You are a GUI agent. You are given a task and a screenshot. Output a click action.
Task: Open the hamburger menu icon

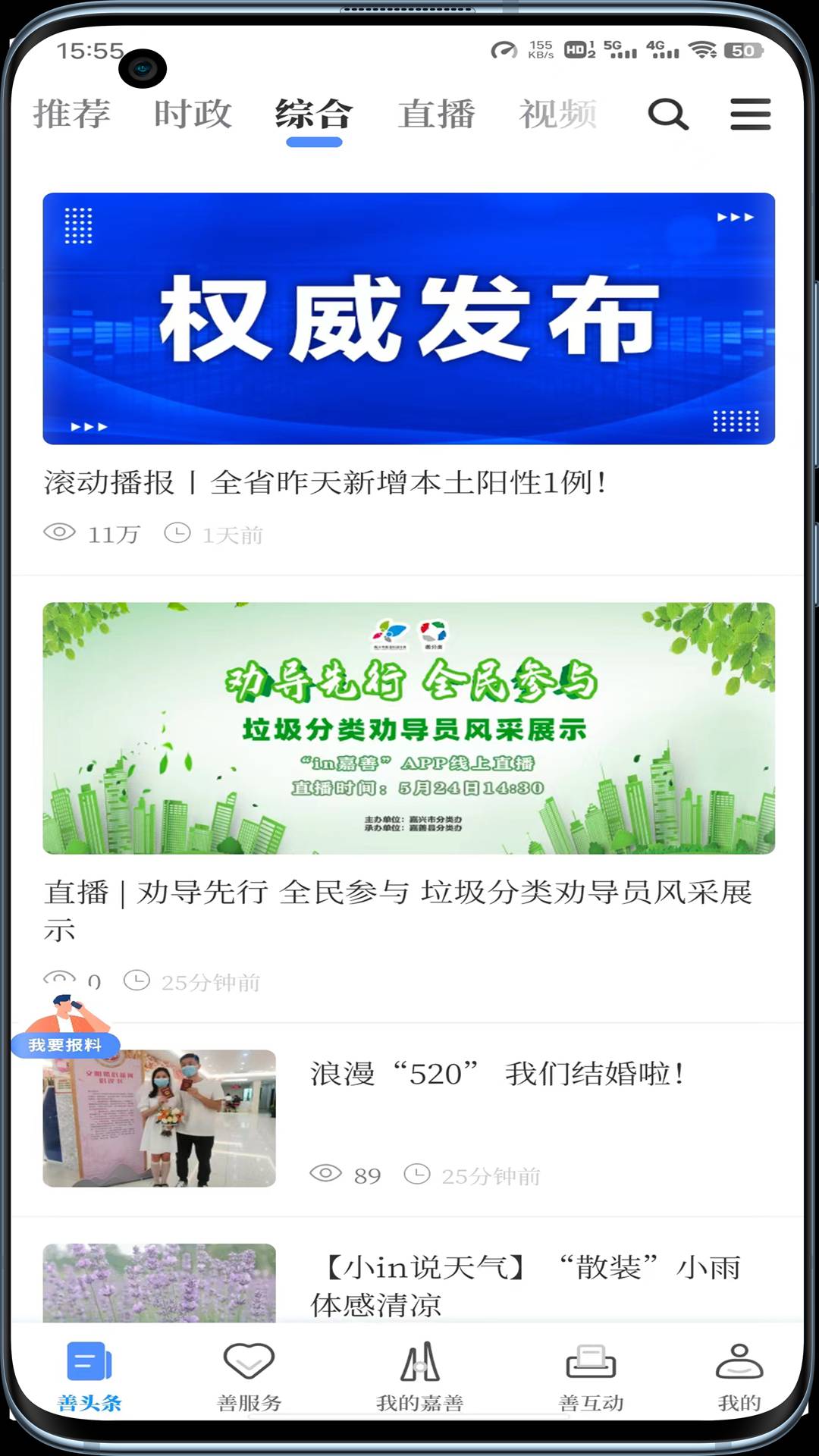click(x=749, y=115)
